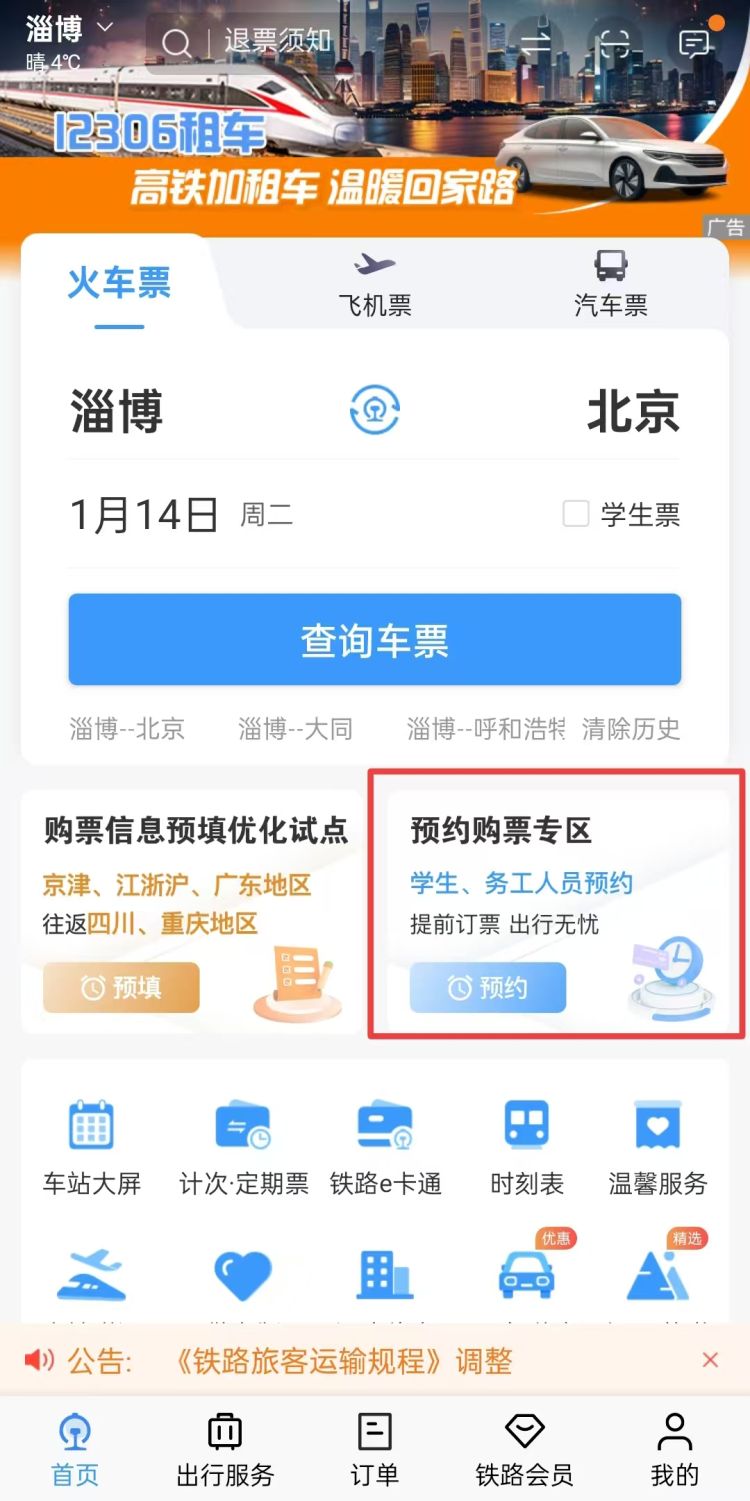
Task: Swap departure and arrival stations
Action: (x=374, y=411)
